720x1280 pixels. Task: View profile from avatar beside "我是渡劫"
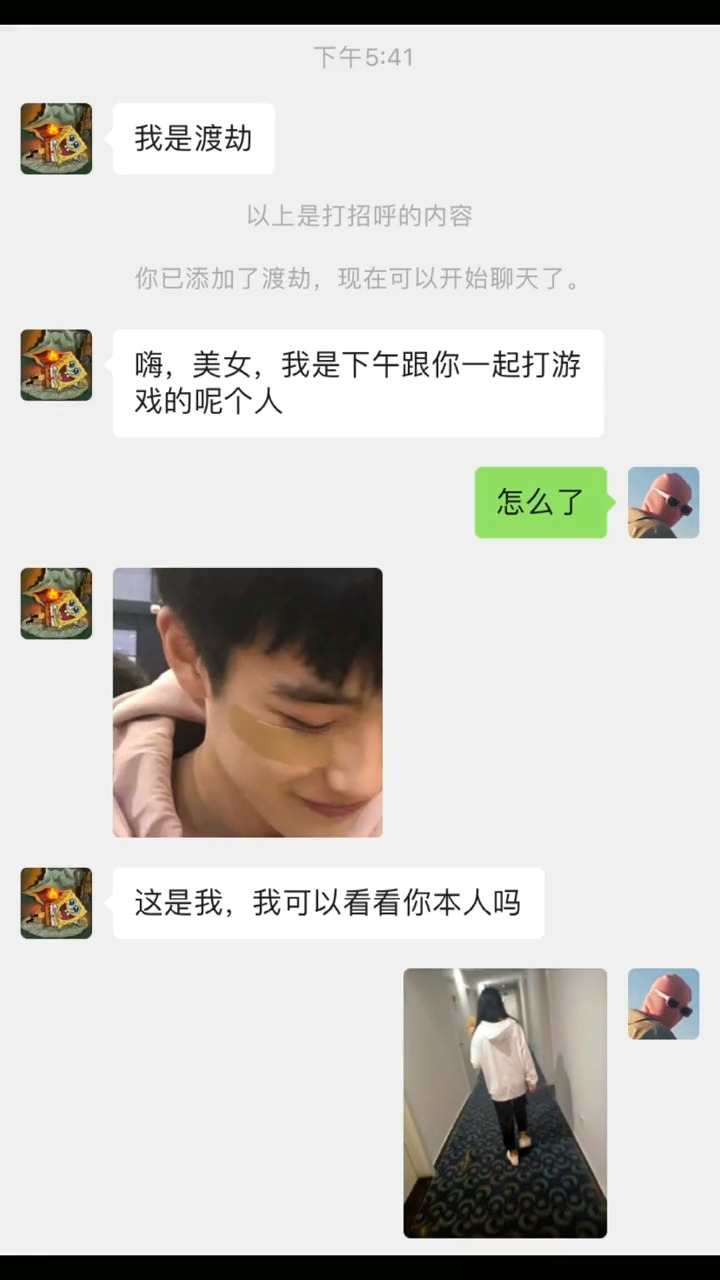pyautogui.click(x=56, y=139)
